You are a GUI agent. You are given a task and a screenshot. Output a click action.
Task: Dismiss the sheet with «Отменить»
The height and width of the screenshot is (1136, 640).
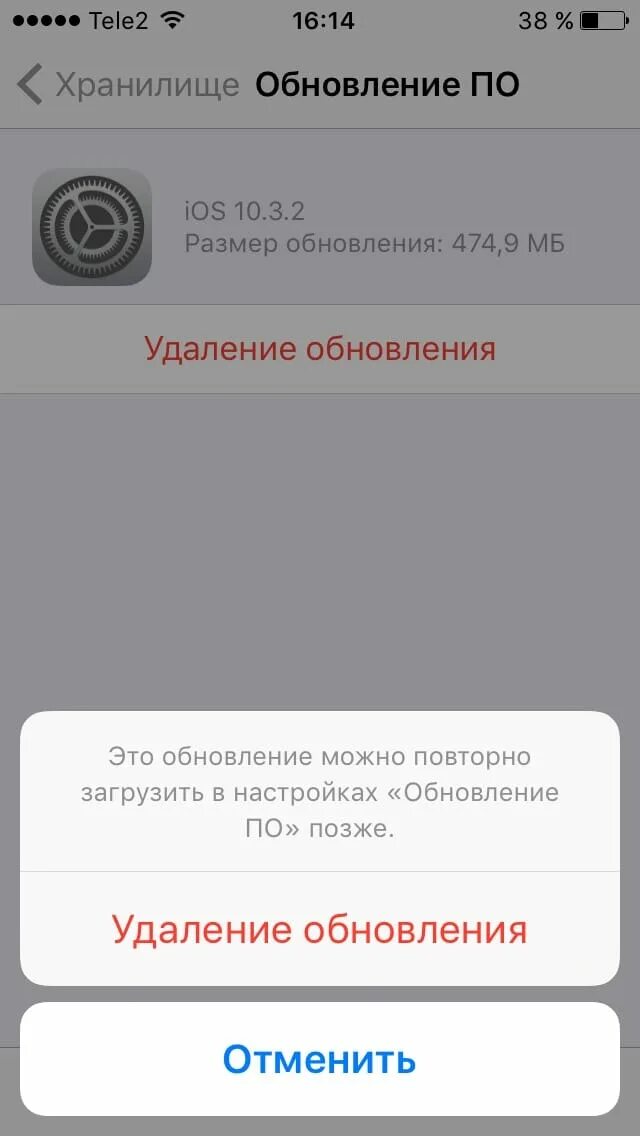pyautogui.click(x=319, y=1058)
